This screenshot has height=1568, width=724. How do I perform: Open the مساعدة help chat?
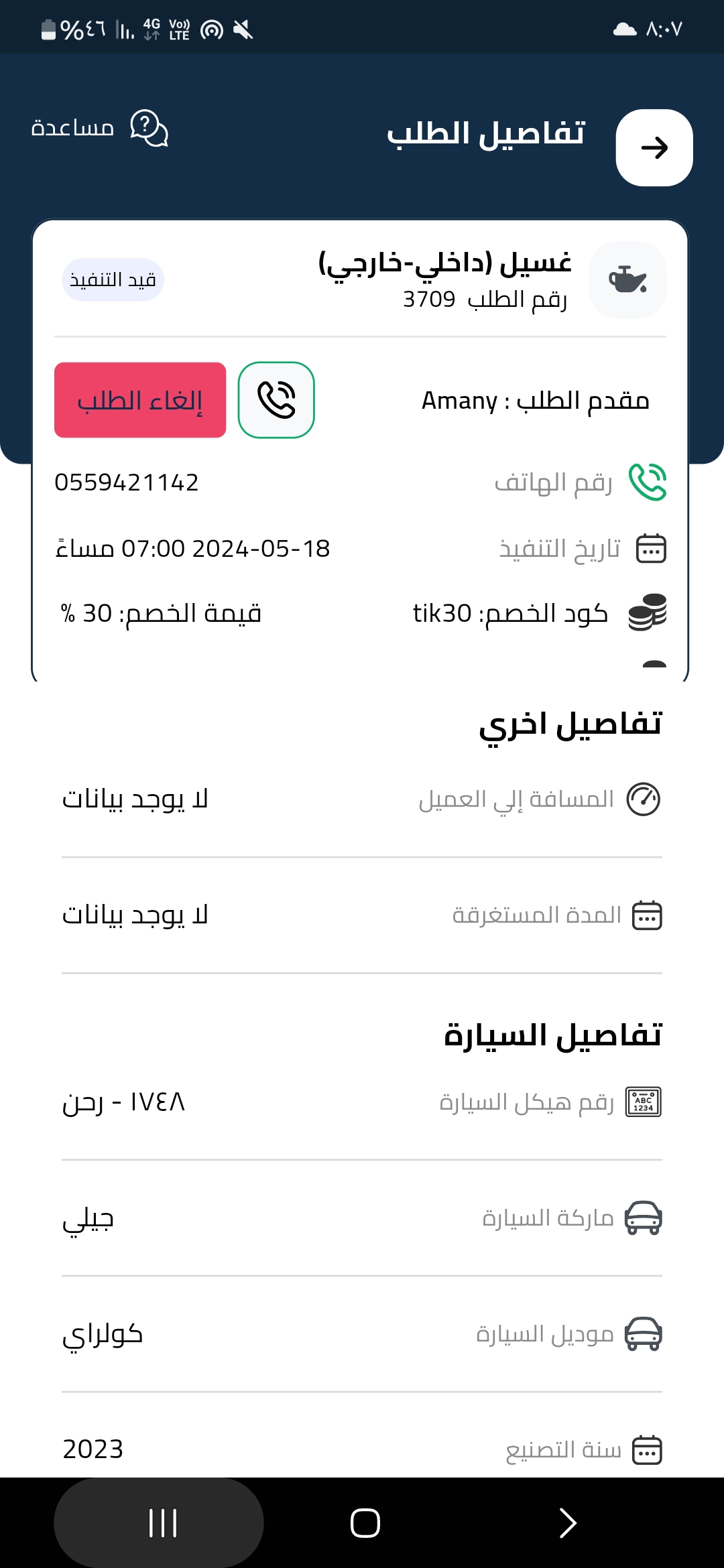click(x=99, y=127)
